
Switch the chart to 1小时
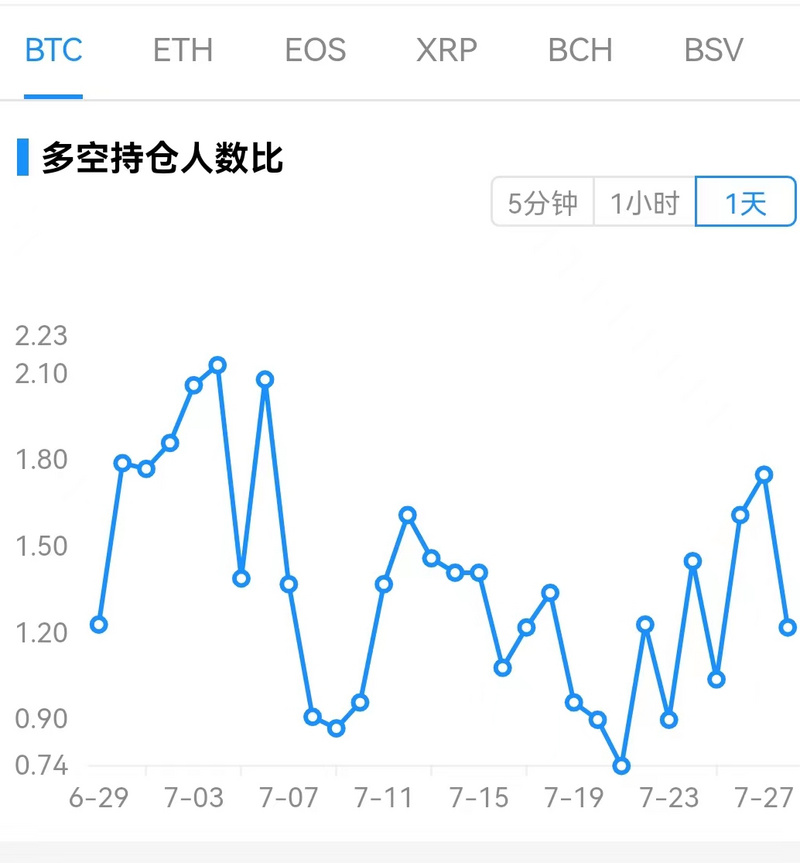[x=645, y=203]
